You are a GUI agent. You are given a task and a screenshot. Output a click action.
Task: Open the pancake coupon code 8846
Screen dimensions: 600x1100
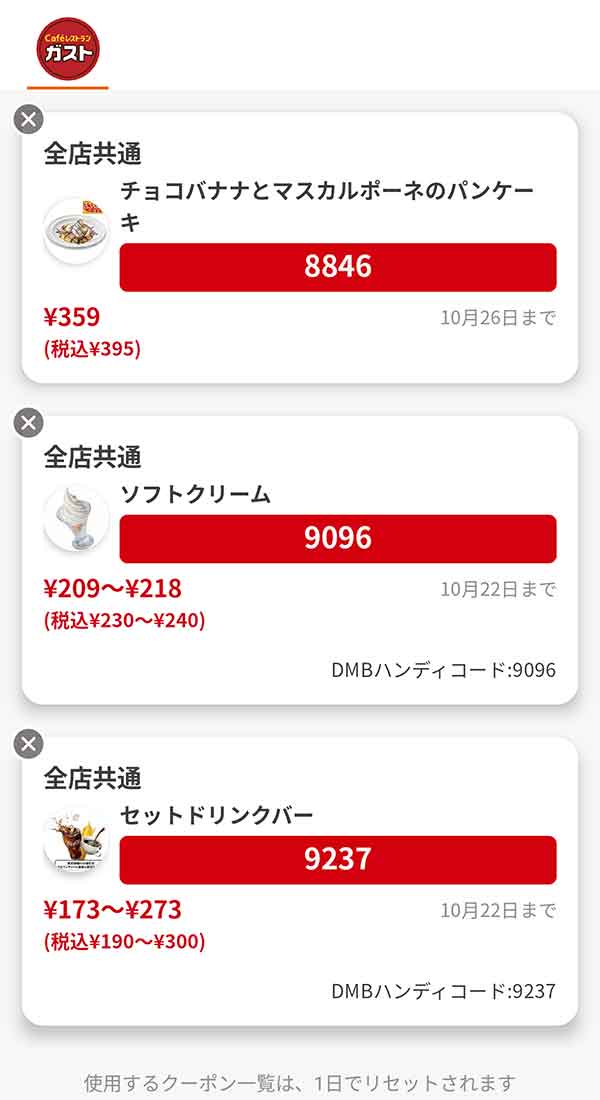click(338, 267)
